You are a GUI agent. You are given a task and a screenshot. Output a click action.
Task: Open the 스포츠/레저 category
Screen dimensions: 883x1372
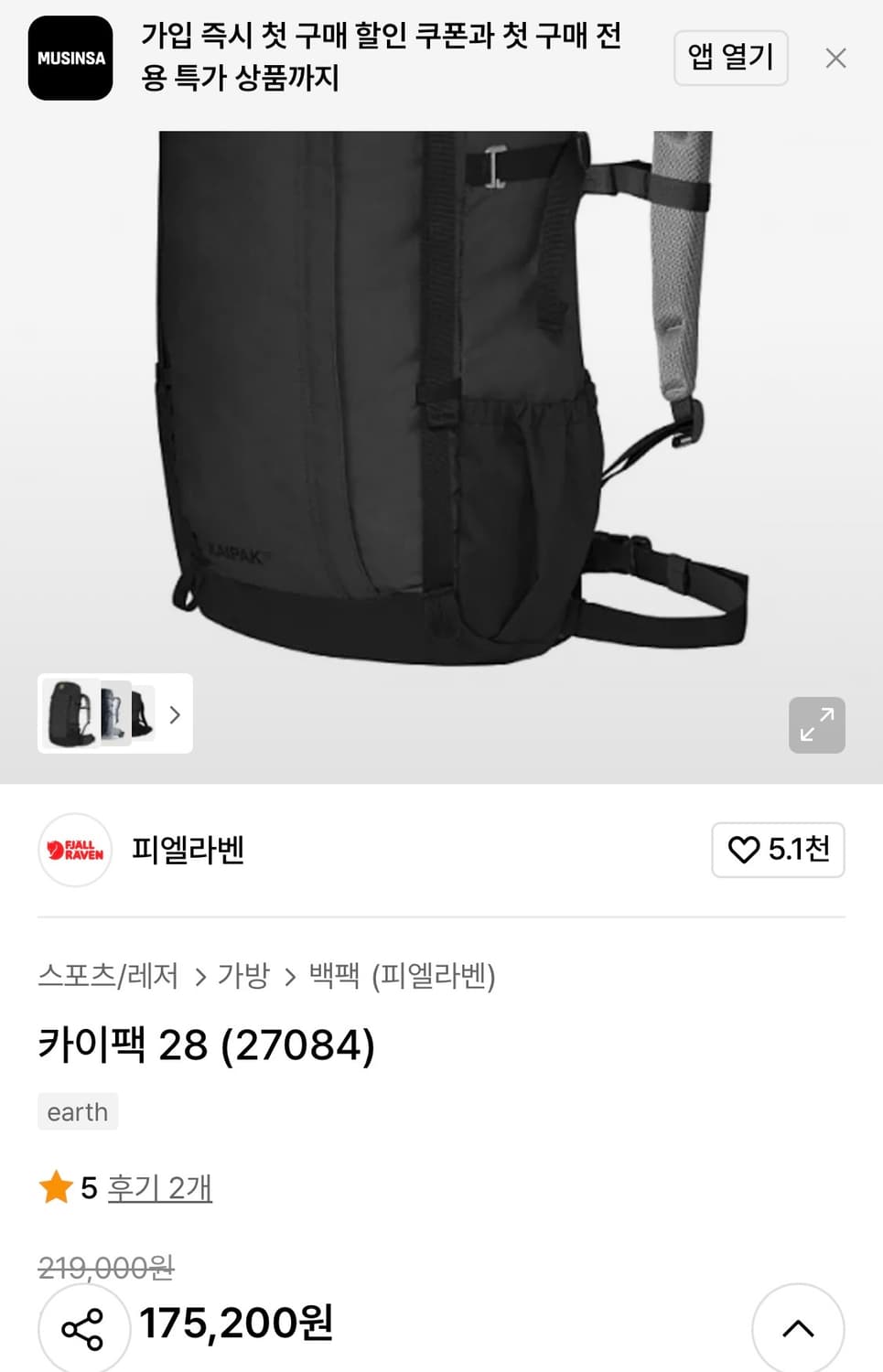click(x=109, y=976)
